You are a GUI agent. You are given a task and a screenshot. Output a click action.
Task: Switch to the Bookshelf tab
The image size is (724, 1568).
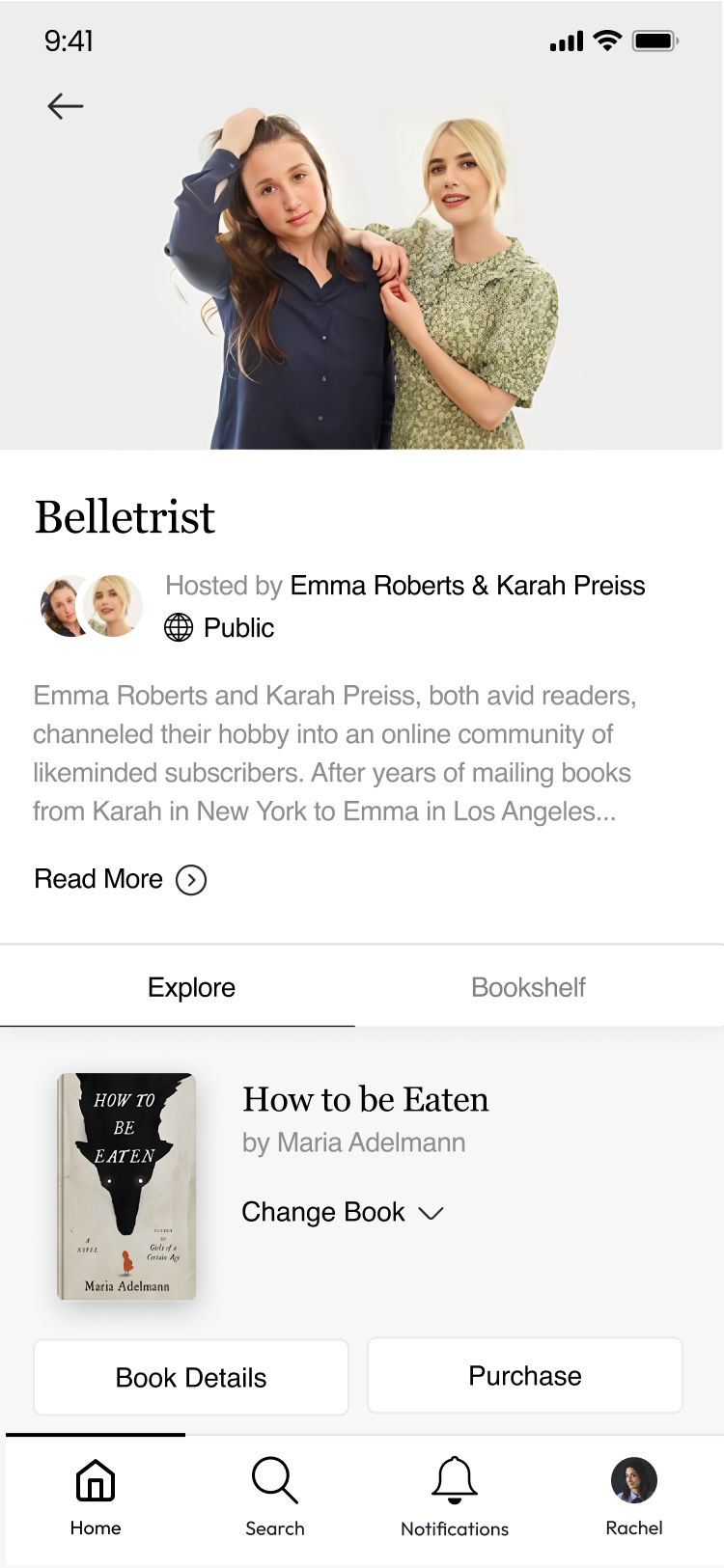pyautogui.click(x=528, y=987)
